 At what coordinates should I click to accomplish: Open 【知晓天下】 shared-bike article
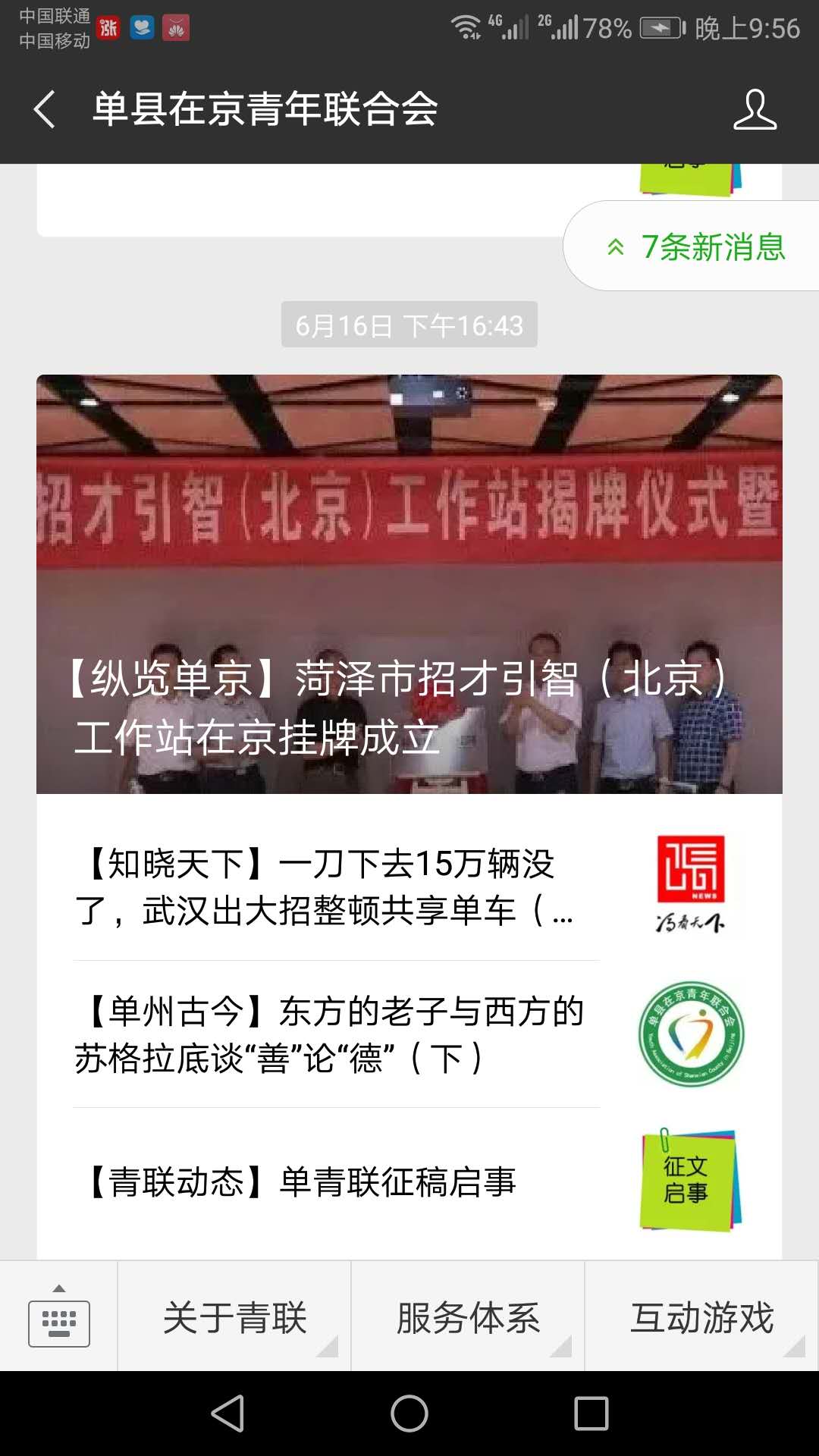(x=334, y=886)
